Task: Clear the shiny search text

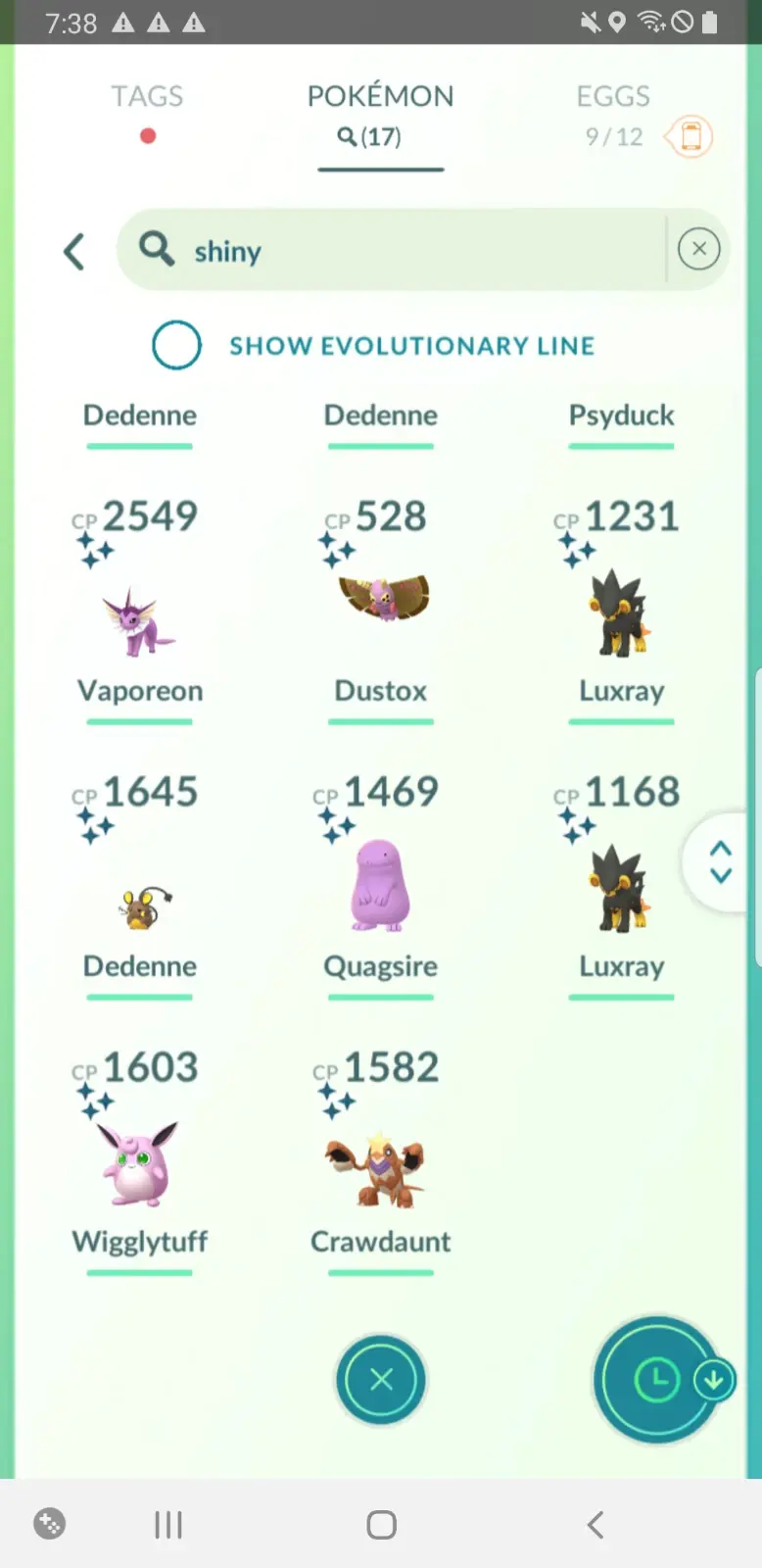Action: tap(698, 249)
